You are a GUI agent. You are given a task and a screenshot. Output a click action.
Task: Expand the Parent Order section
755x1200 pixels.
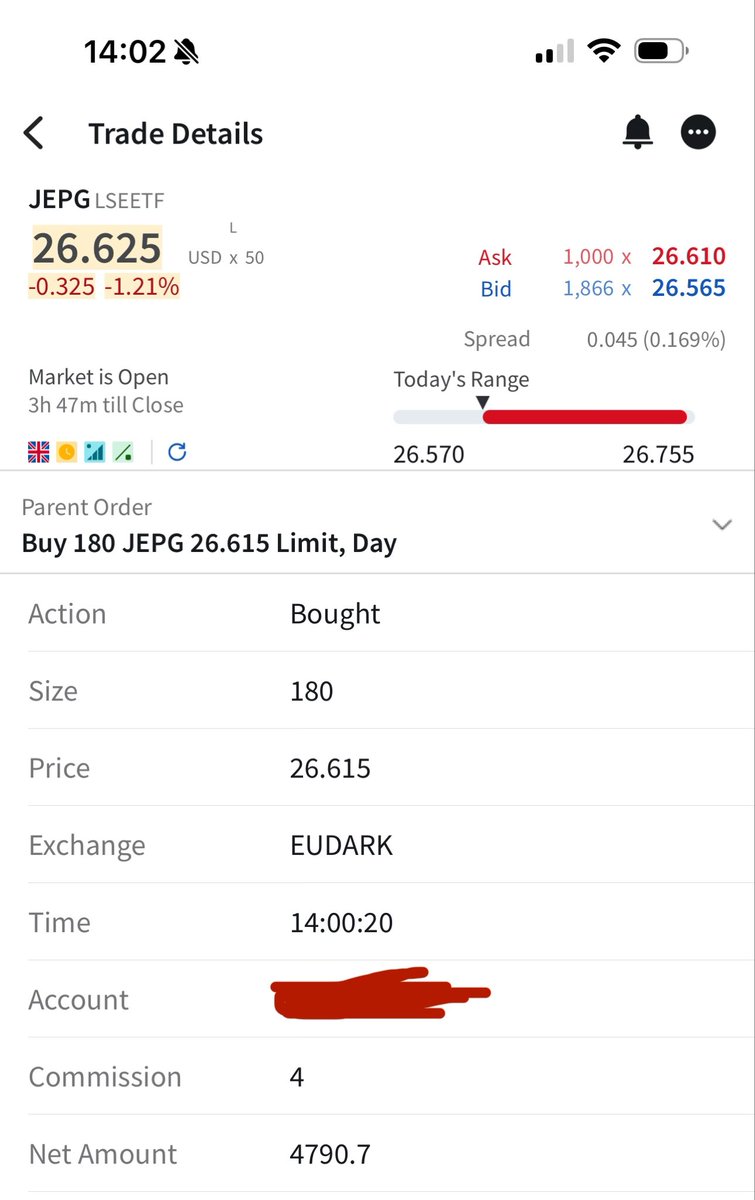click(x=721, y=525)
